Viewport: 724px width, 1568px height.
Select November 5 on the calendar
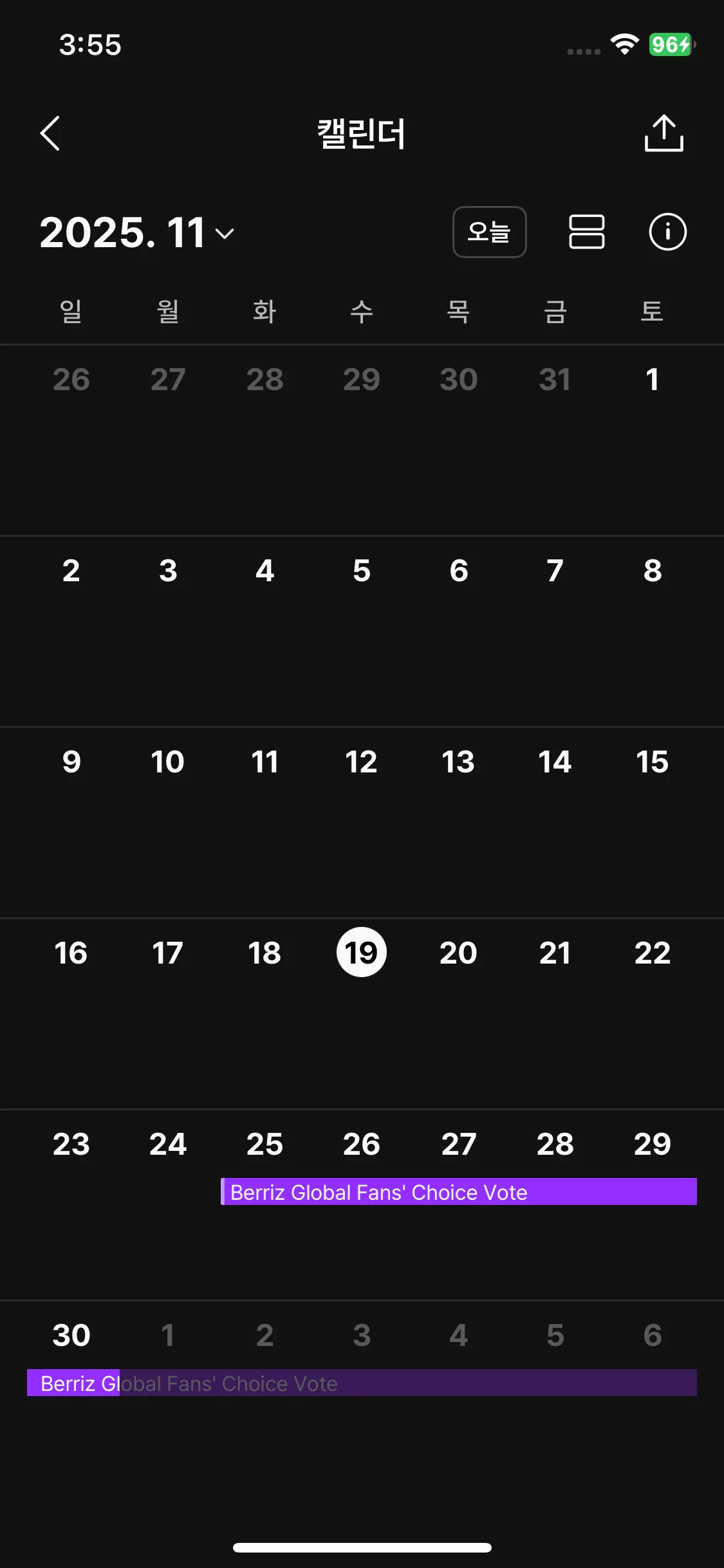tap(362, 571)
